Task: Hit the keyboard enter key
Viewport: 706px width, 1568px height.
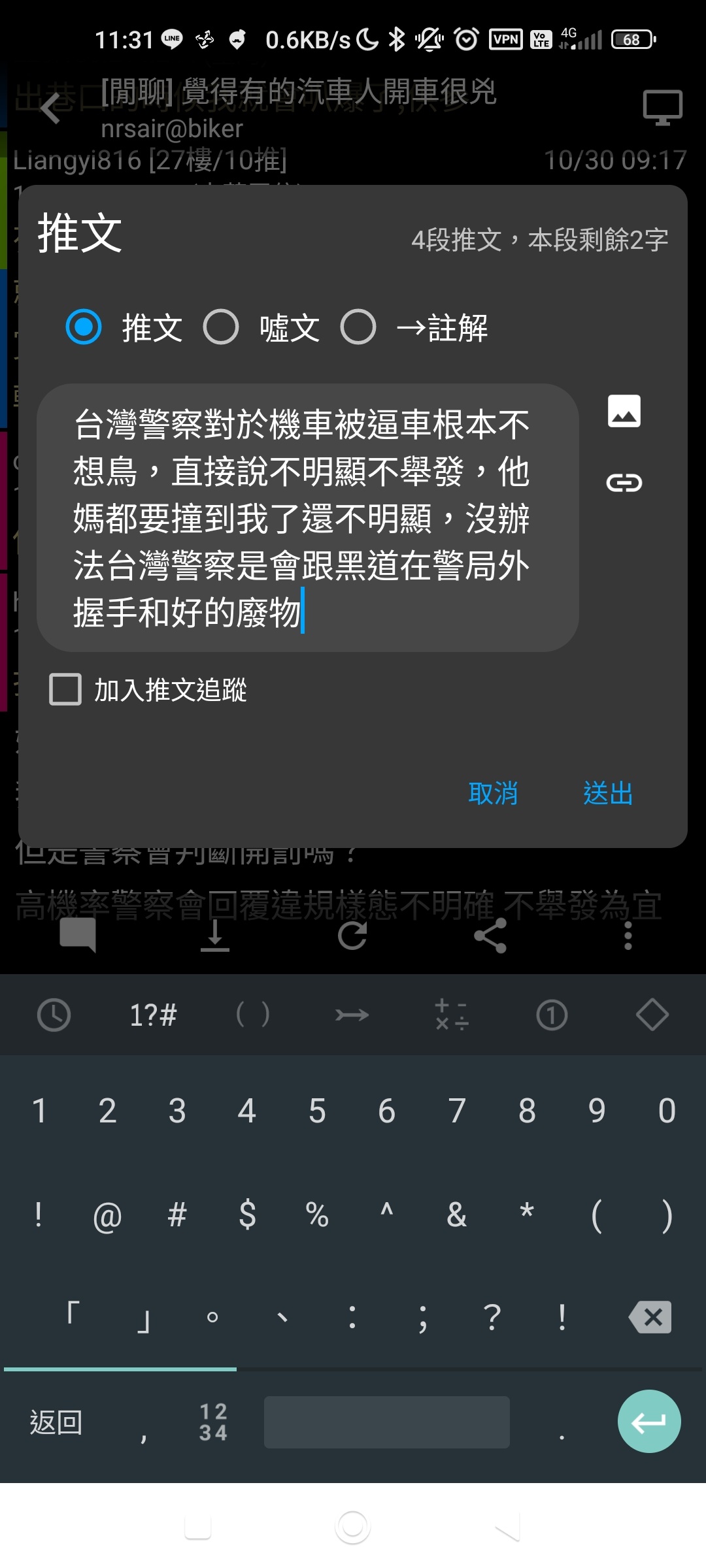Action: click(x=648, y=1422)
